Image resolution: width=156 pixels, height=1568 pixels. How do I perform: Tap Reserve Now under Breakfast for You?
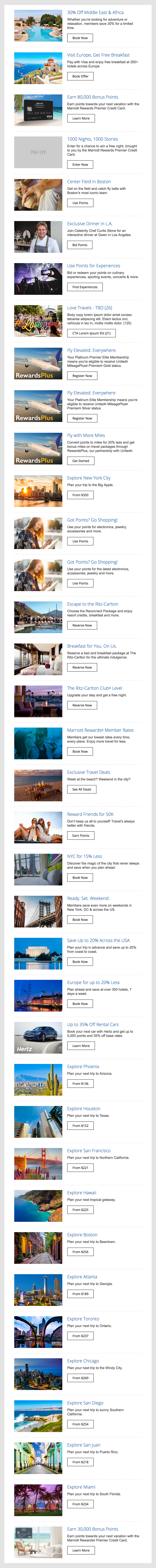pyautogui.click(x=82, y=667)
